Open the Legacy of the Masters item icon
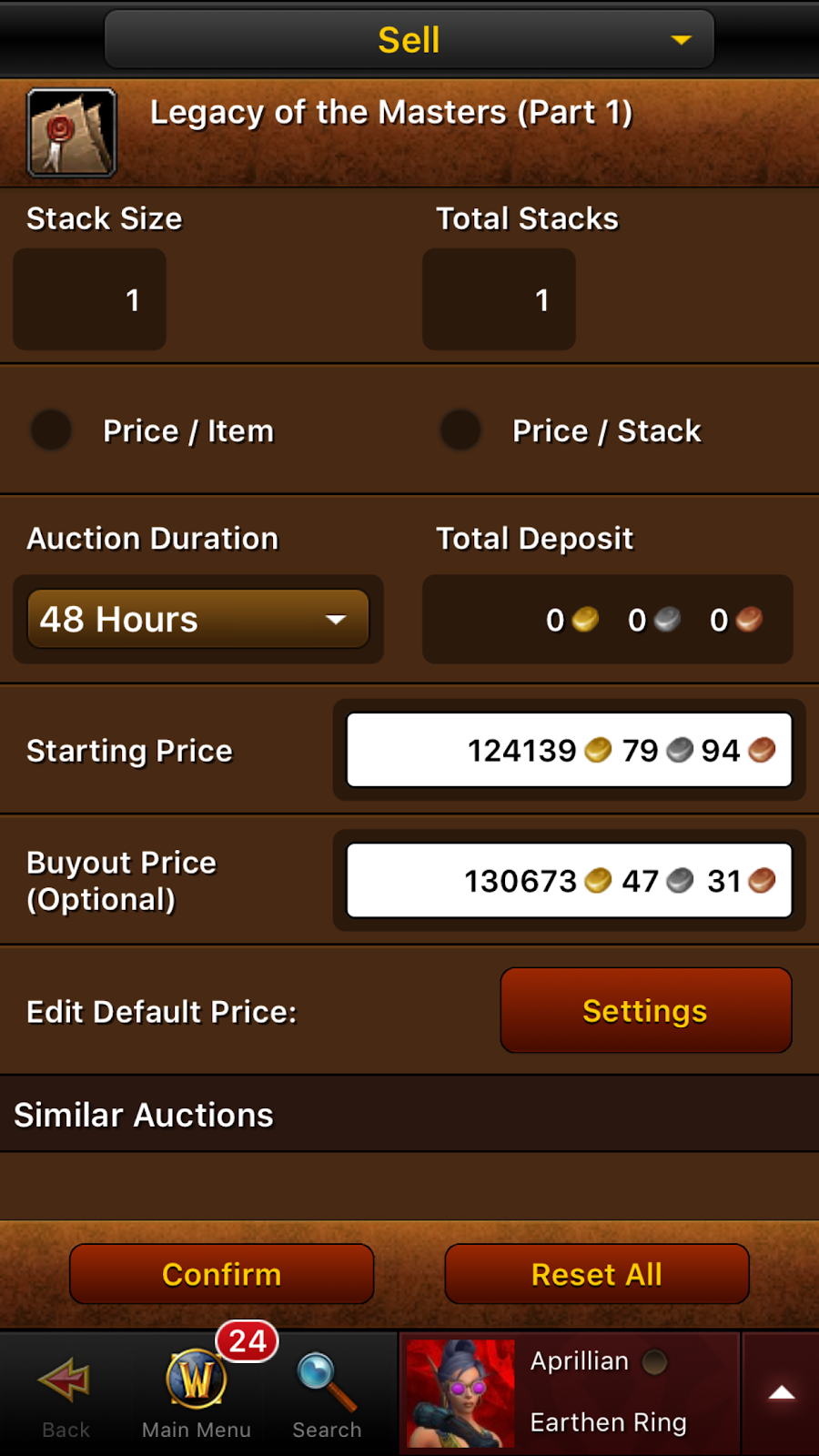The width and height of the screenshot is (819, 1456). pyautogui.click(x=72, y=133)
